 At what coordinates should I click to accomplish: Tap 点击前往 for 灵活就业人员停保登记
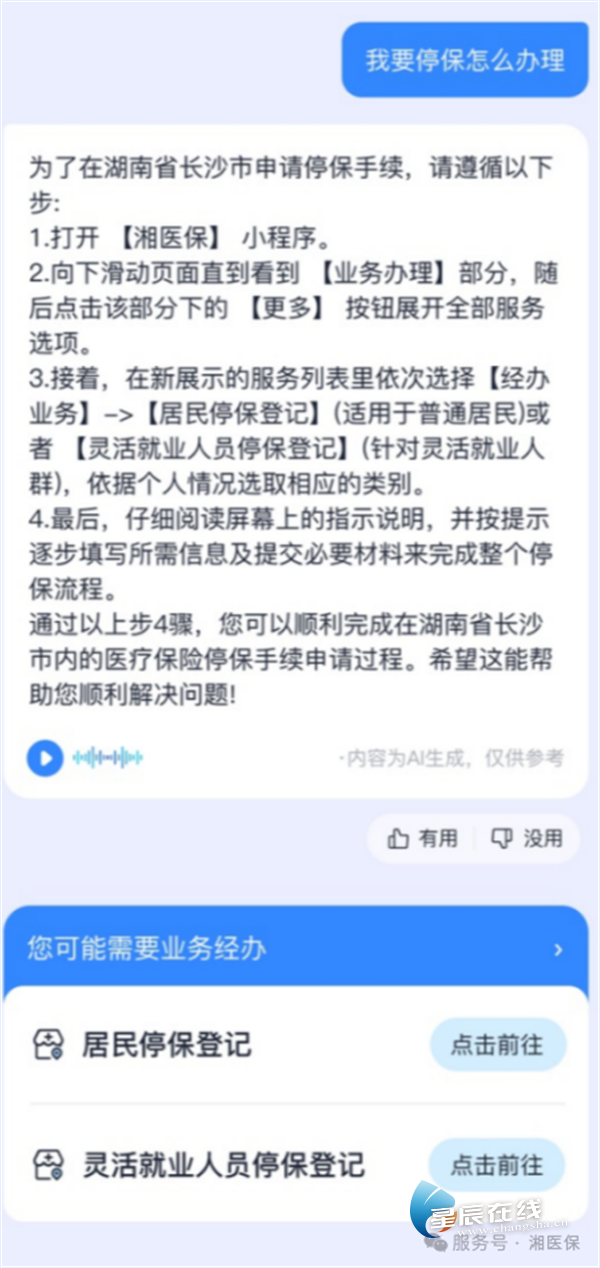(x=497, y=1165)
